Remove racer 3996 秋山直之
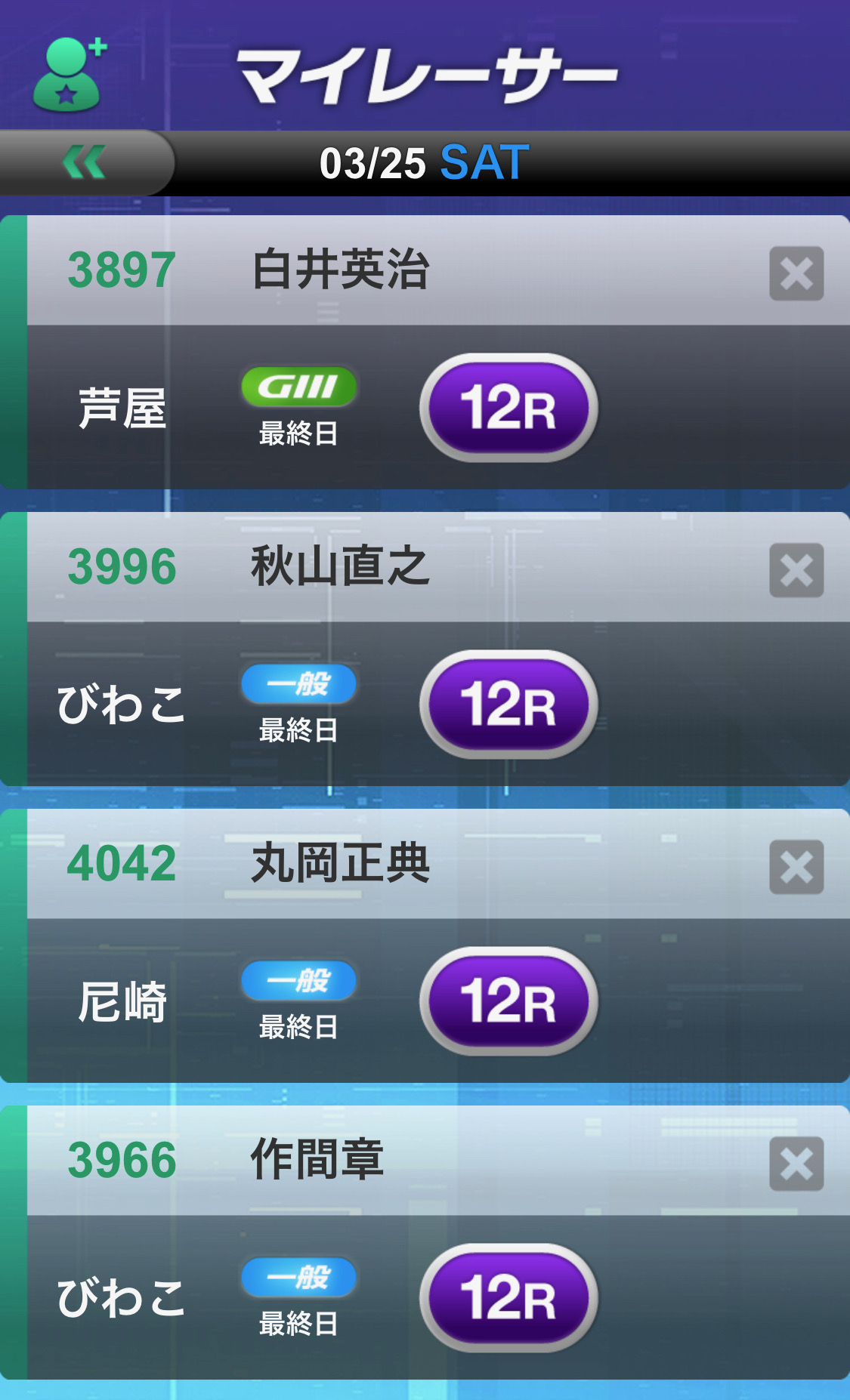The image size is (850, 1400). click(x=796, y=570)
